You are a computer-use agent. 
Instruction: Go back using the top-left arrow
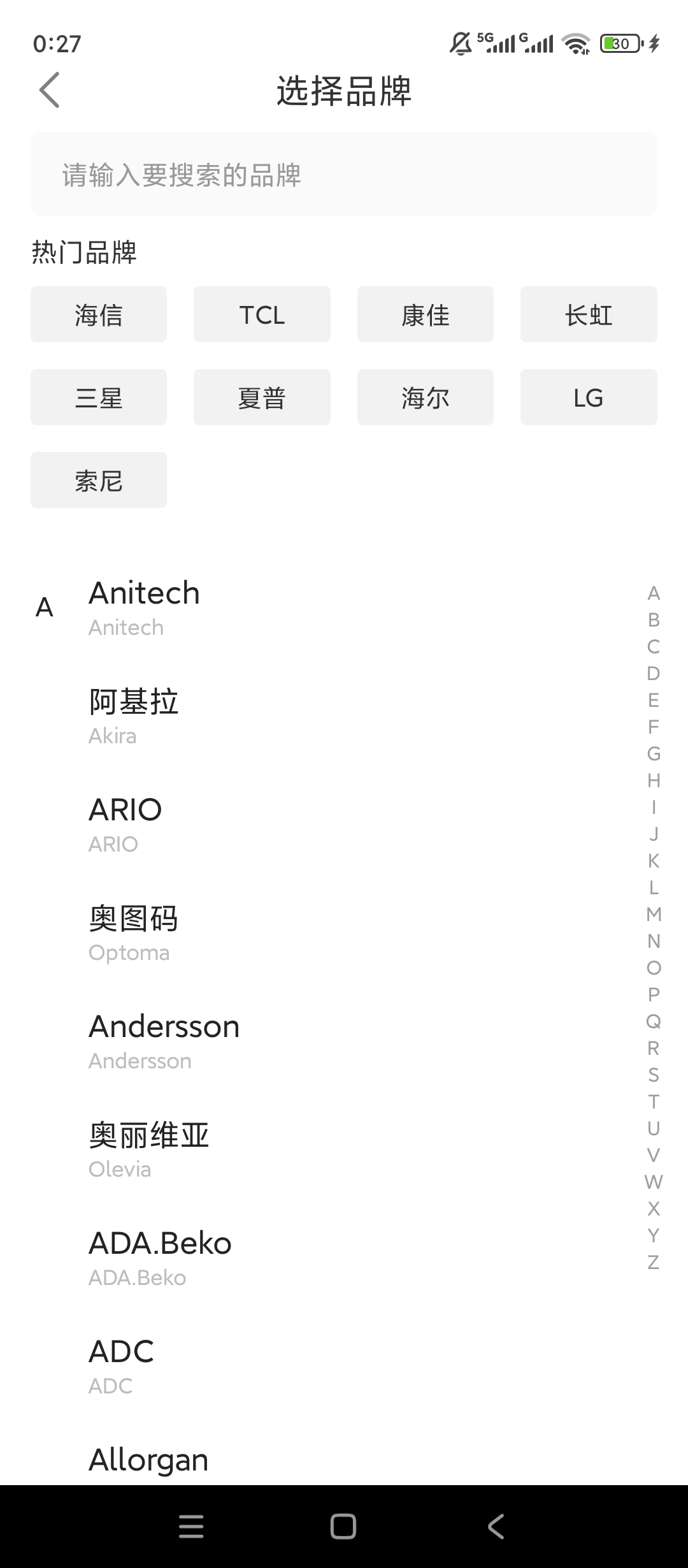coord(50,90)
